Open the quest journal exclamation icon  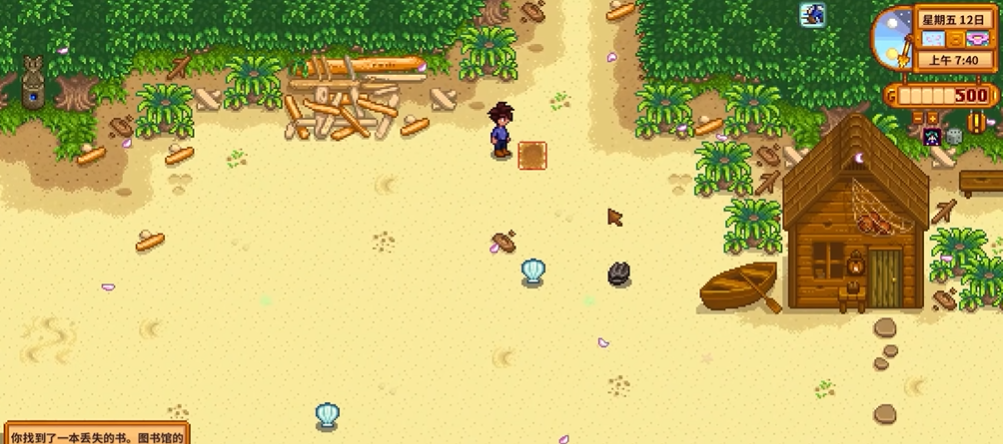[x=976, y=123]
